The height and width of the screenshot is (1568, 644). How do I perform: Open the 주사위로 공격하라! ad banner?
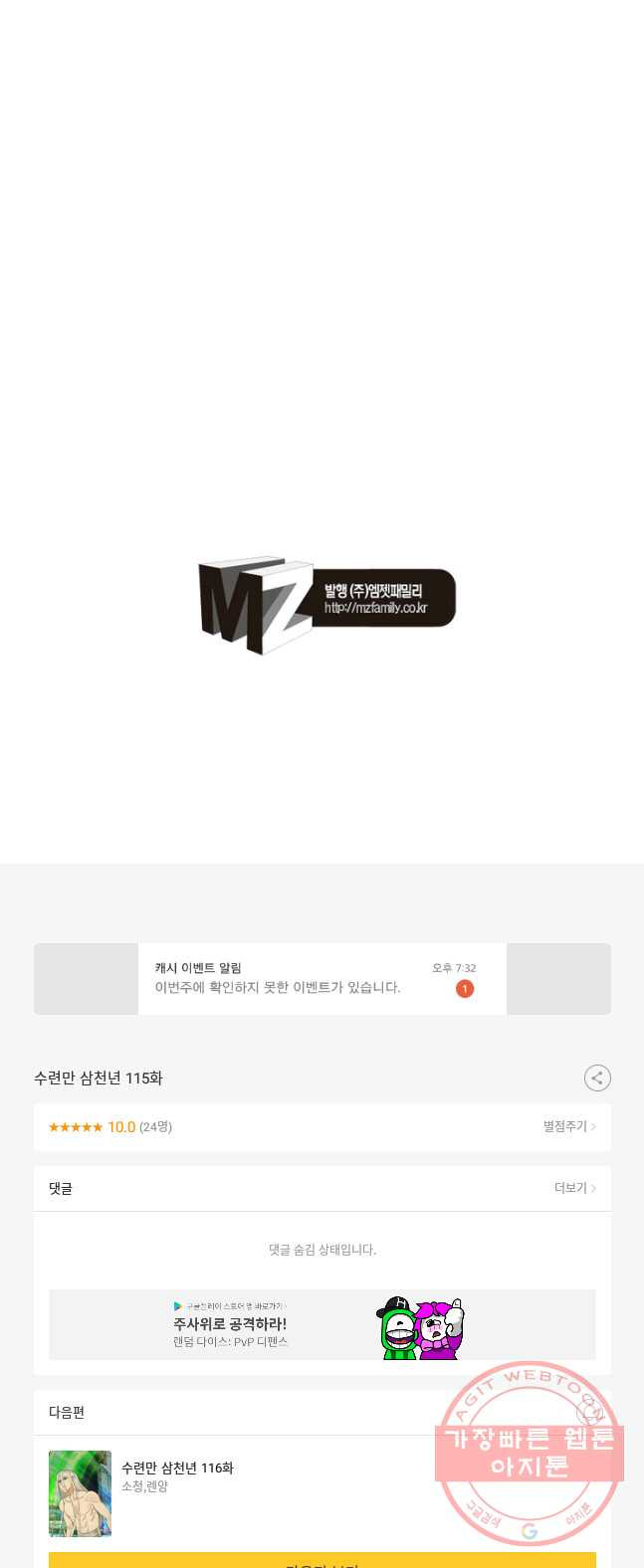(x=322, y=1324)
